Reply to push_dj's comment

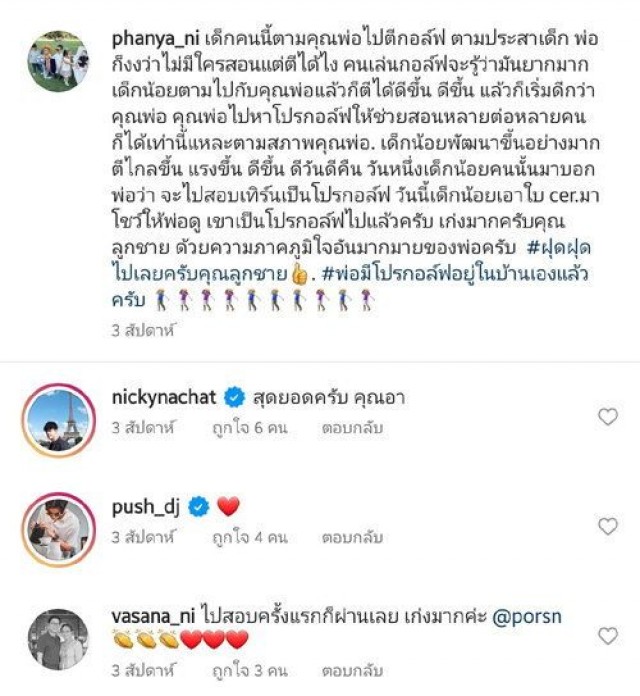[348, 536]
